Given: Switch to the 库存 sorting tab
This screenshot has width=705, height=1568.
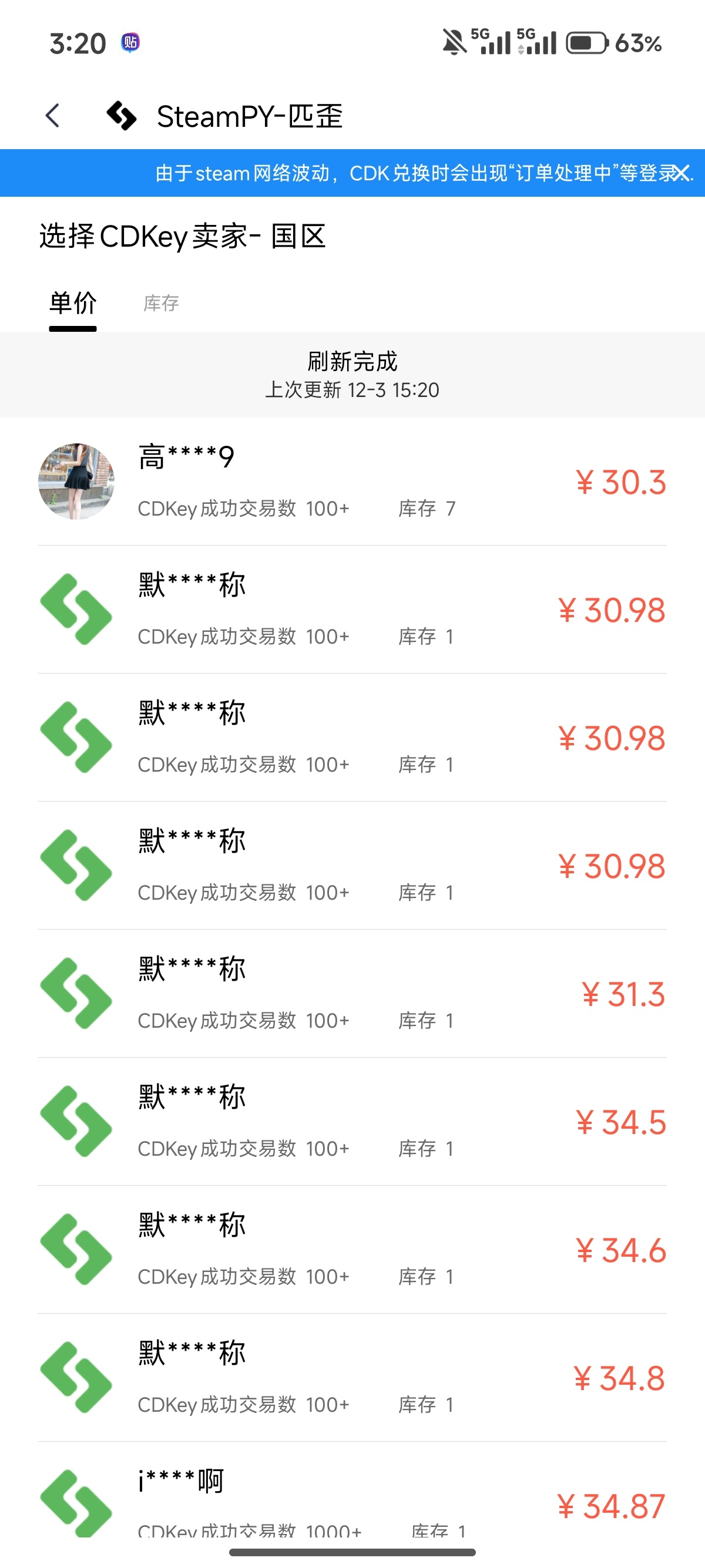Looking at the screenshot, I should click(161, 303).
